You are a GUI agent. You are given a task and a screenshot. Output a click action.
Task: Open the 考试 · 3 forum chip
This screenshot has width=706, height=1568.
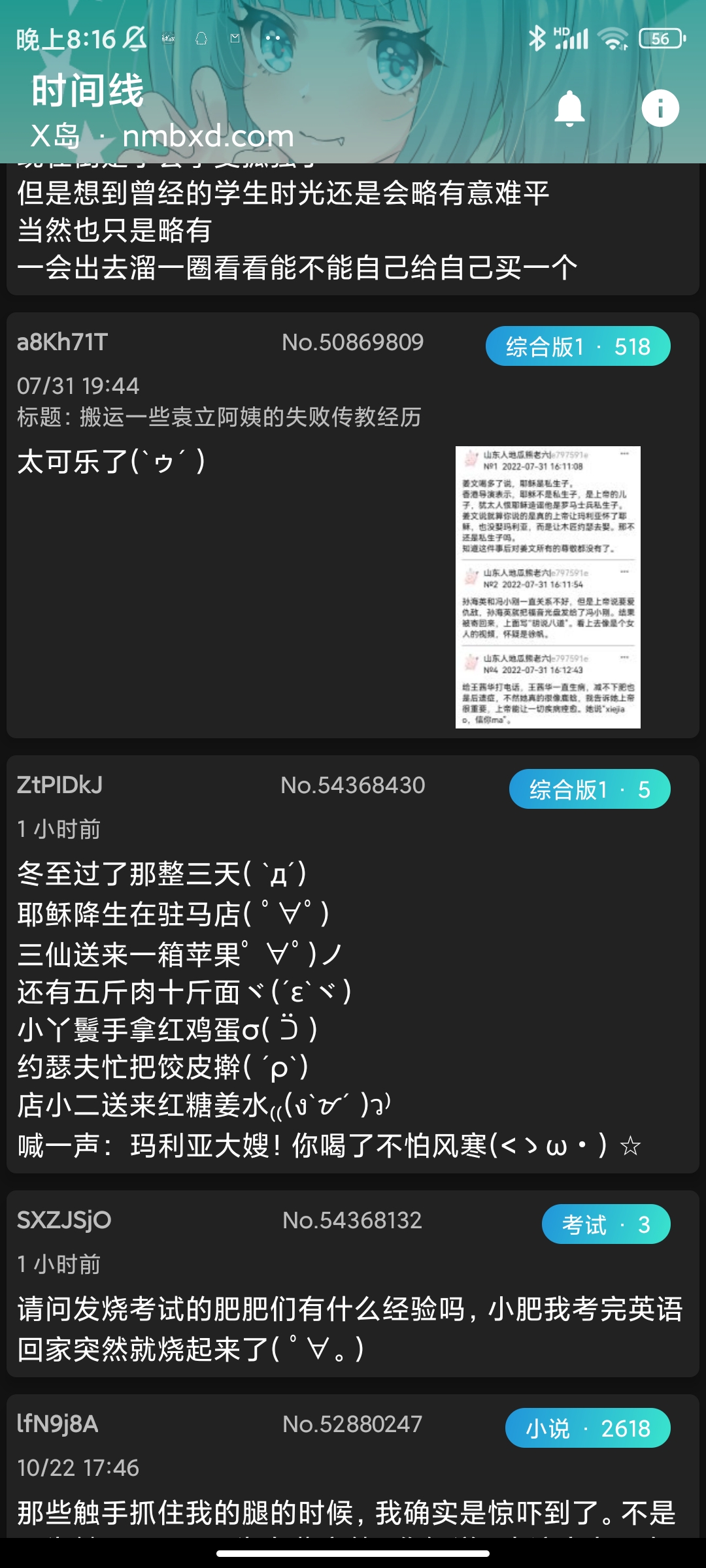pyautogui.click(x=606, y=1224)
